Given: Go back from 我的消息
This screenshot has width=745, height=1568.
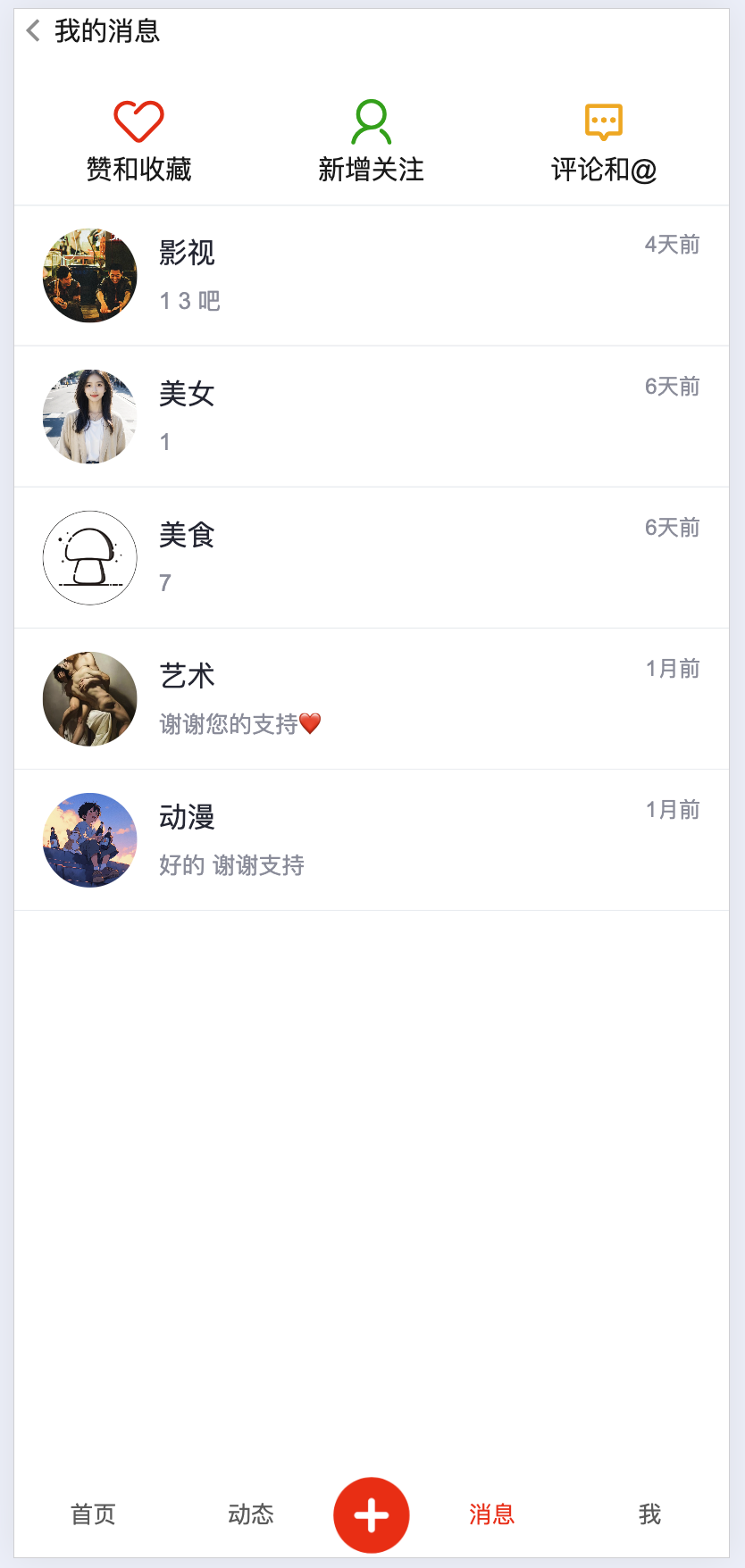Looking at the screenshot, I should point(34,31).
